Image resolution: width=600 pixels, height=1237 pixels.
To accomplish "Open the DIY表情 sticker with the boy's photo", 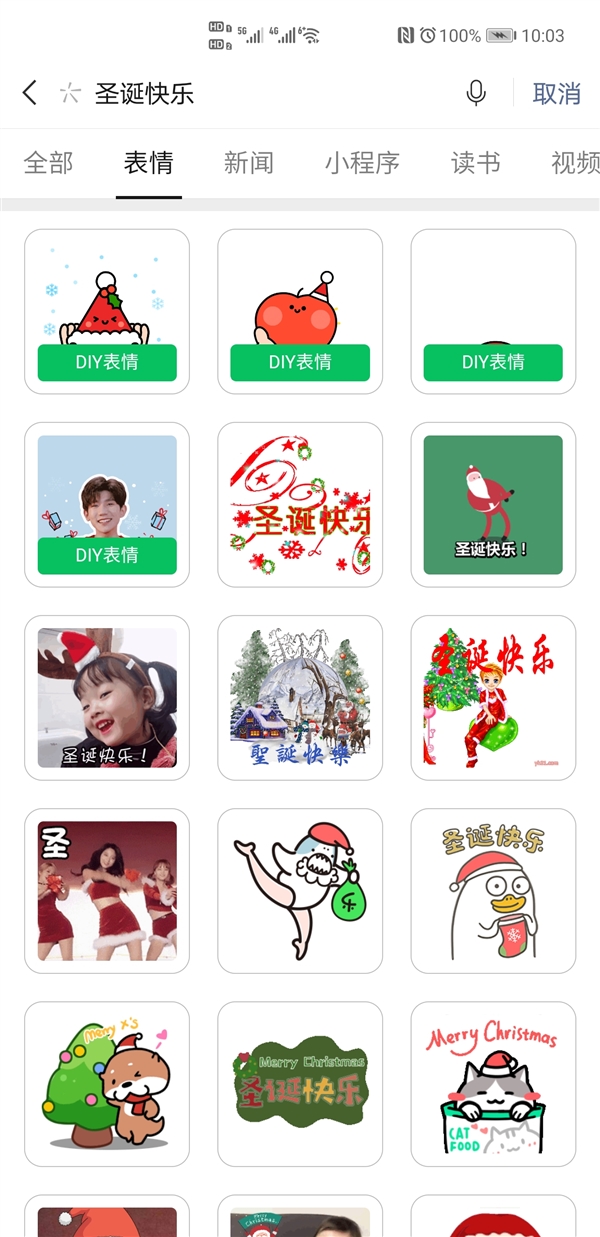I will coord(107,504).
